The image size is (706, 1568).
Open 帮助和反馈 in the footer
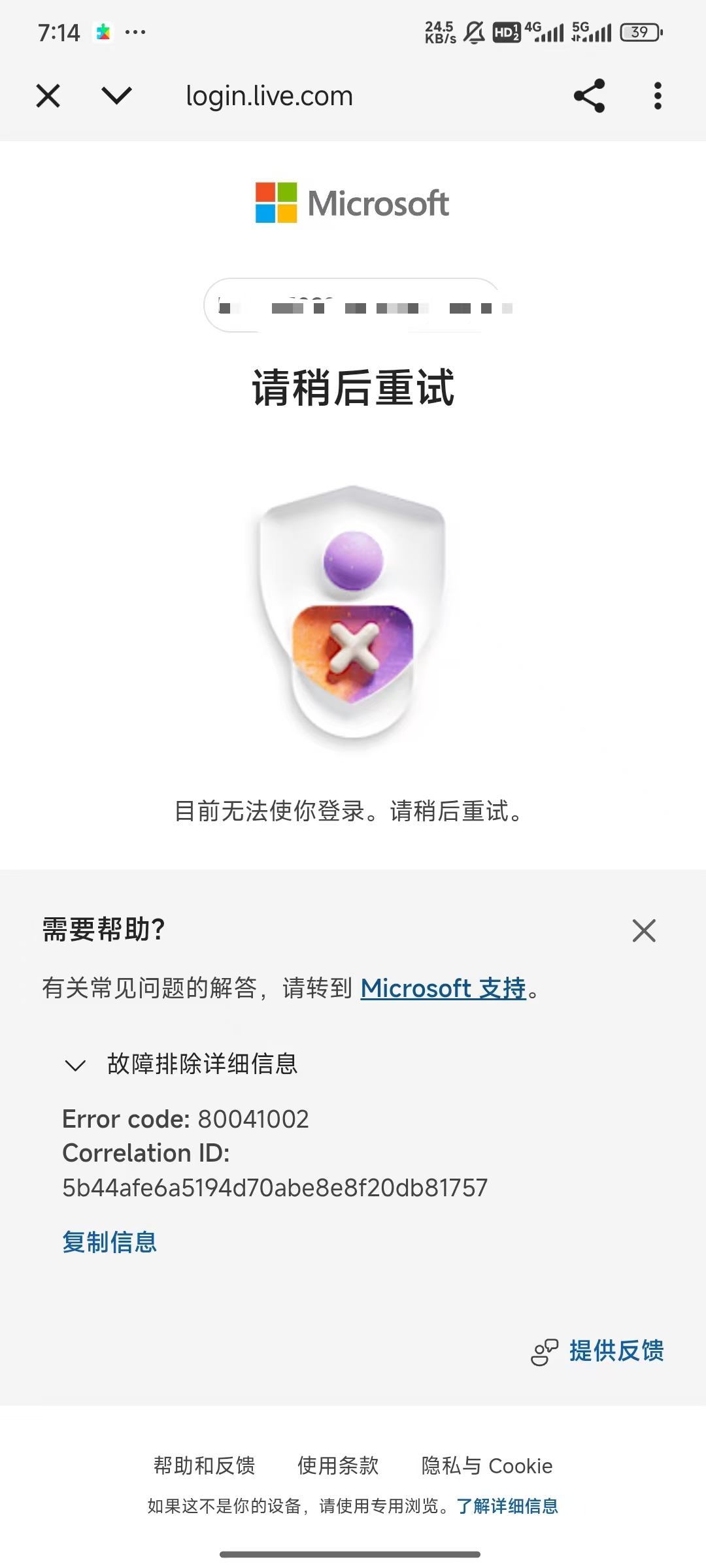pos(204,1465)
